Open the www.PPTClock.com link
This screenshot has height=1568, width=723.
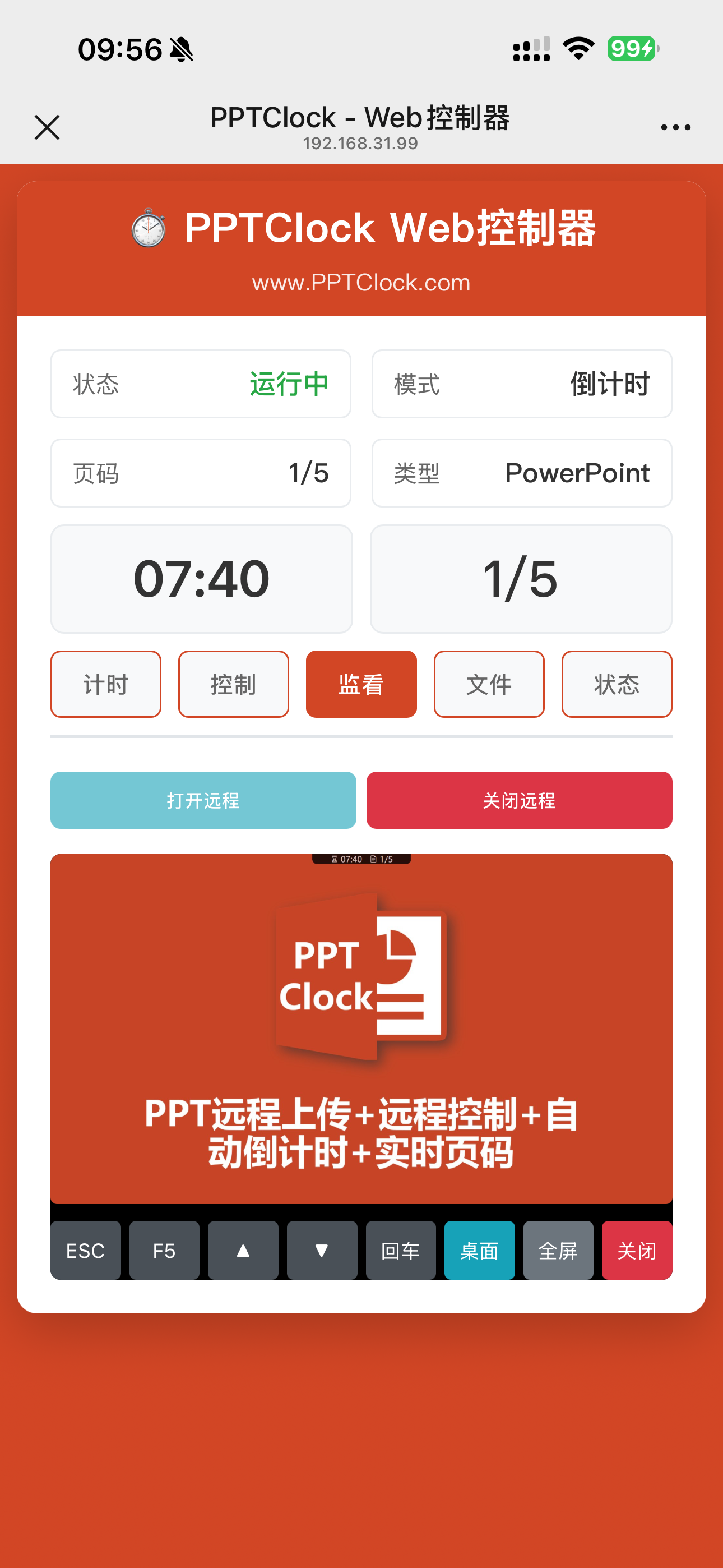tap(361, 283)
